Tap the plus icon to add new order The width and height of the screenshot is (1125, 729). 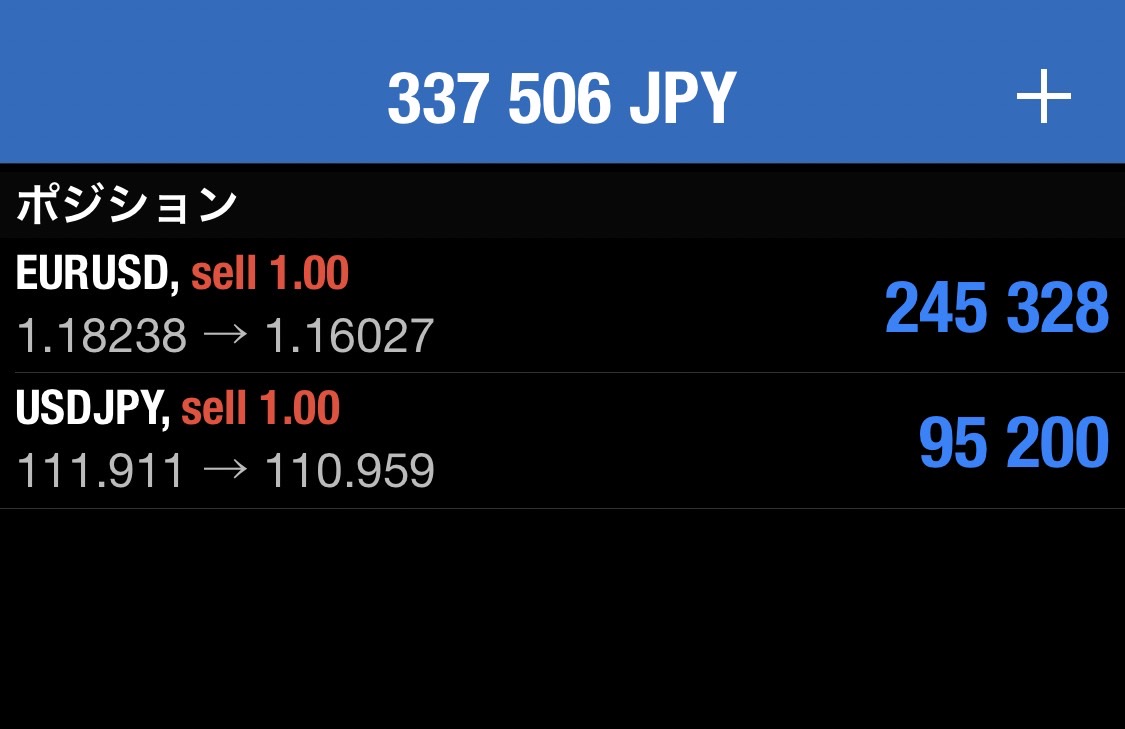[1043, 98]
